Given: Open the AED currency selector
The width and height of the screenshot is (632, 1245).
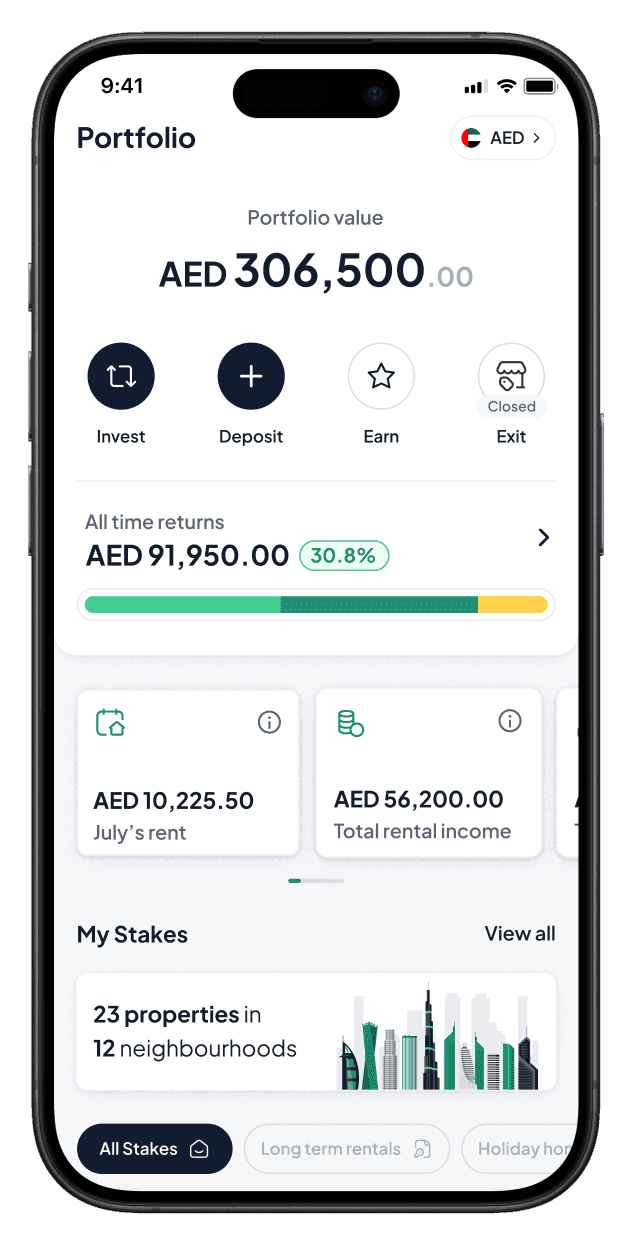Looking at the screenshot, I should click(x=503, y=138).
